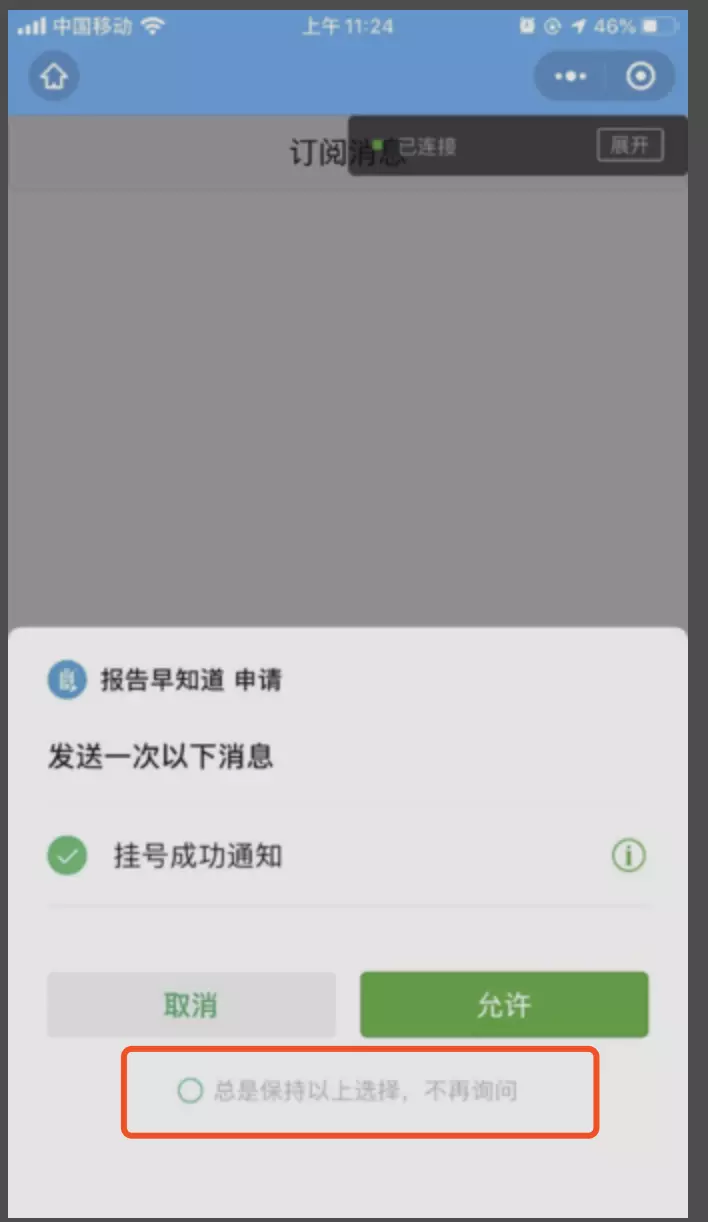Open the three-dot more menu

coord(571,77)
